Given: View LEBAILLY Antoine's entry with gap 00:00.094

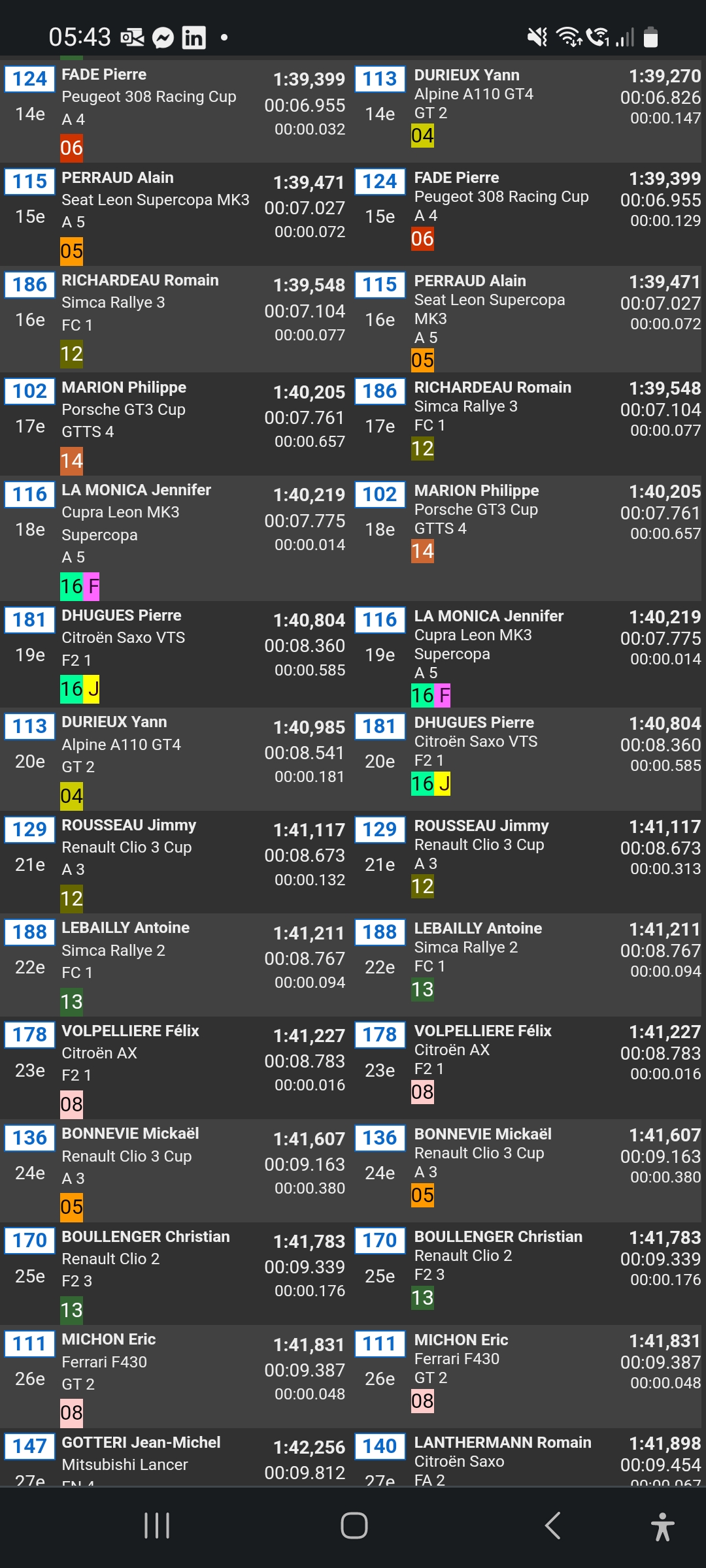Looking at the screenshot, I should click(175, 964).
